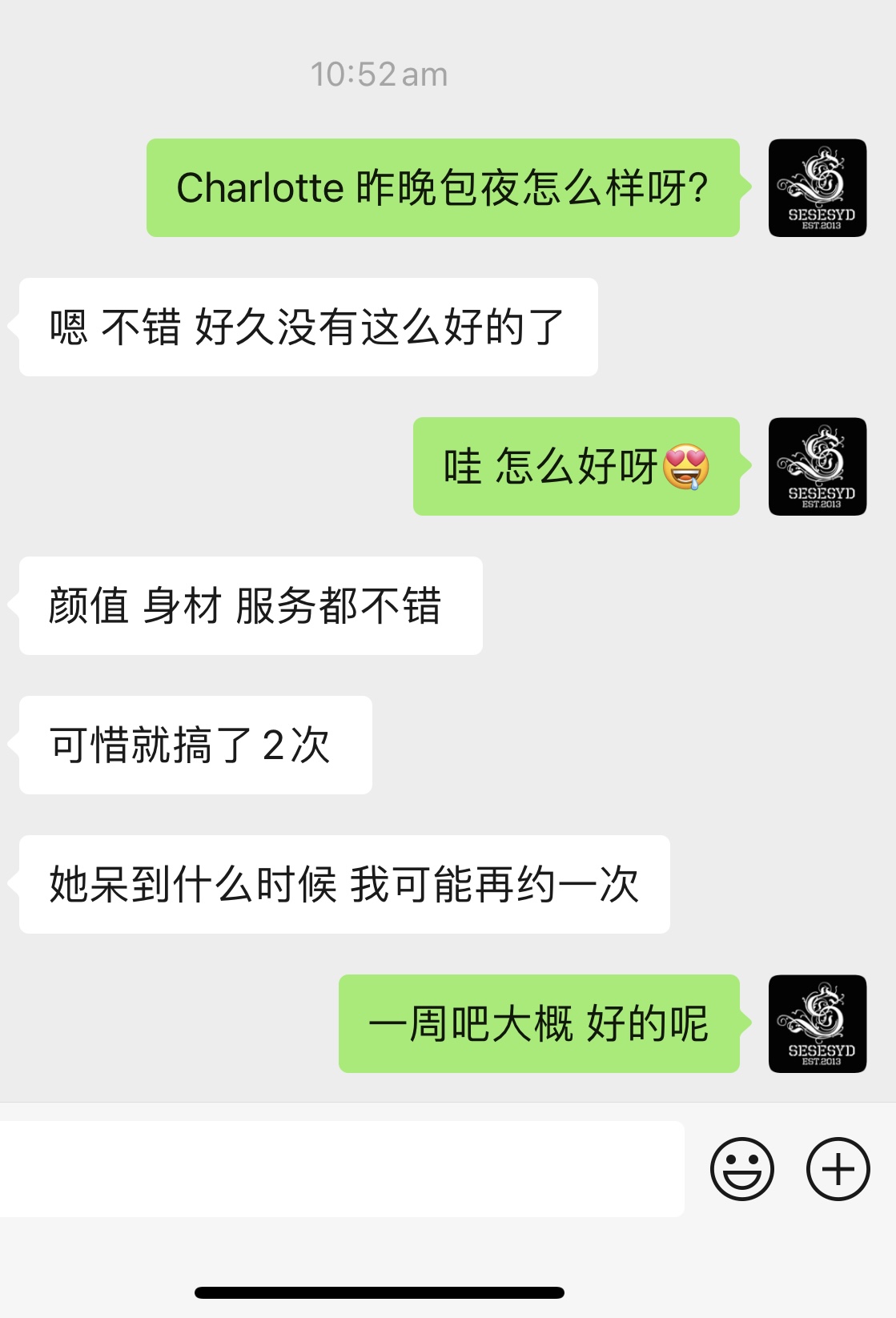Open SESESYD avatar beside the Charlotte message
Viewport: 896px width, 1318px height.
click(x=817, y=188)
